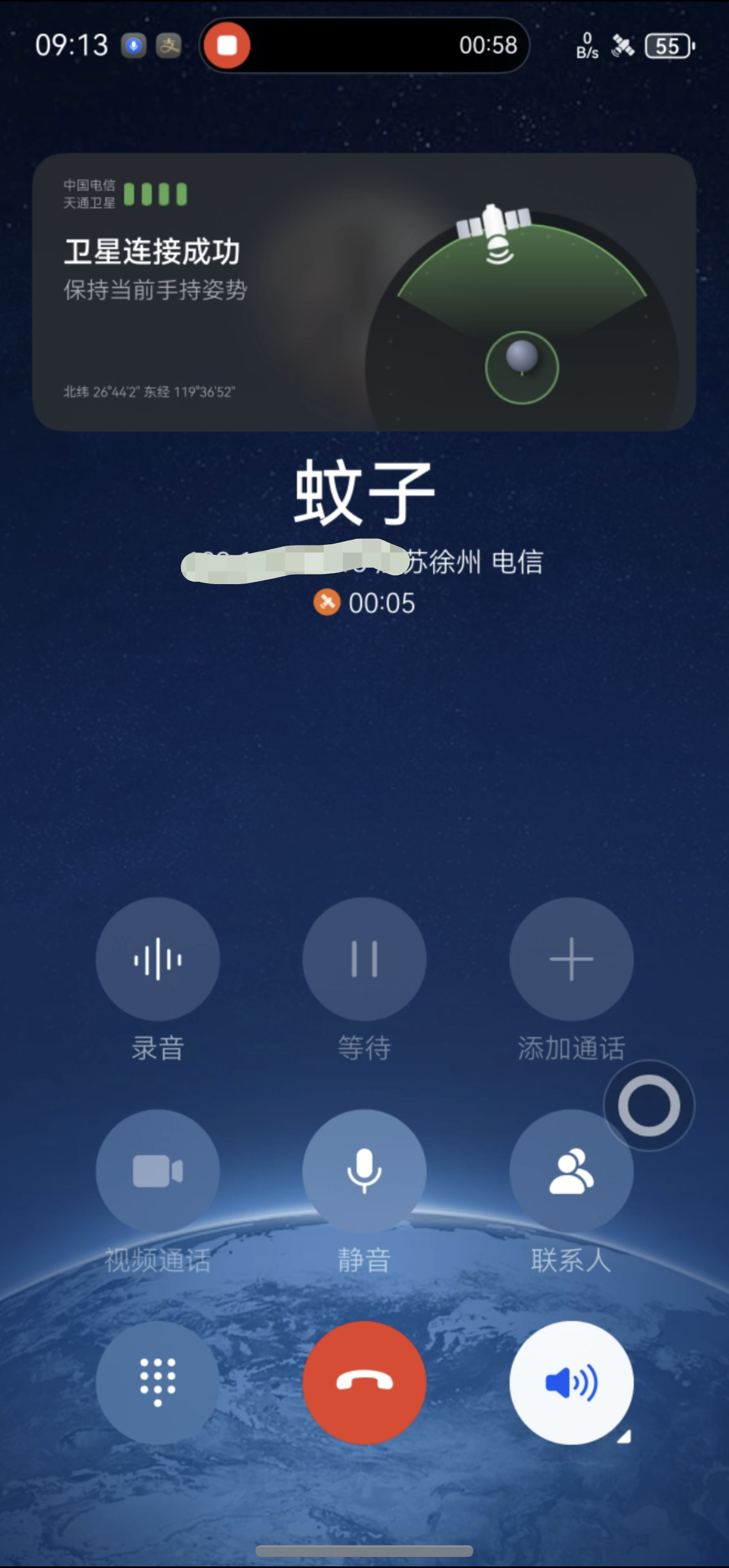This screenshot has width=729, height=1568.
Task: Open 联系人 contacts during the call
Action: [571, 1171]
